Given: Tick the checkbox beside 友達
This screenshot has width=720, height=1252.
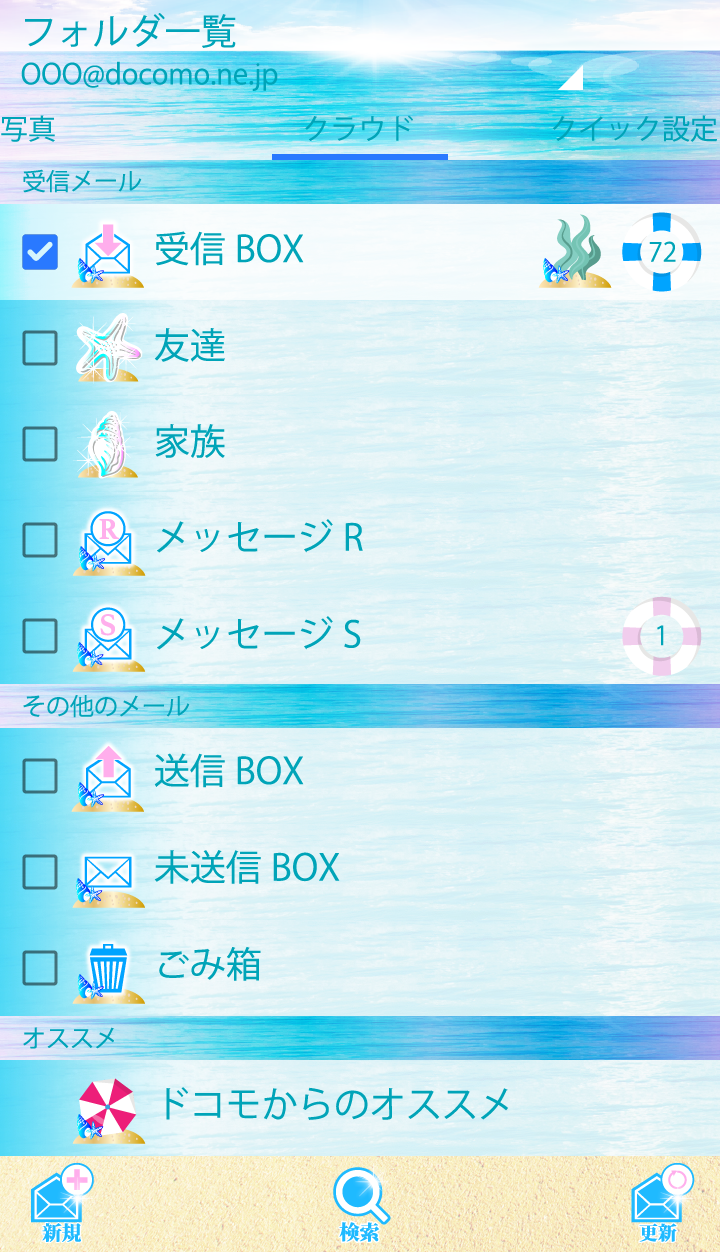Looking at the screenshot, I should pos(40,348).
